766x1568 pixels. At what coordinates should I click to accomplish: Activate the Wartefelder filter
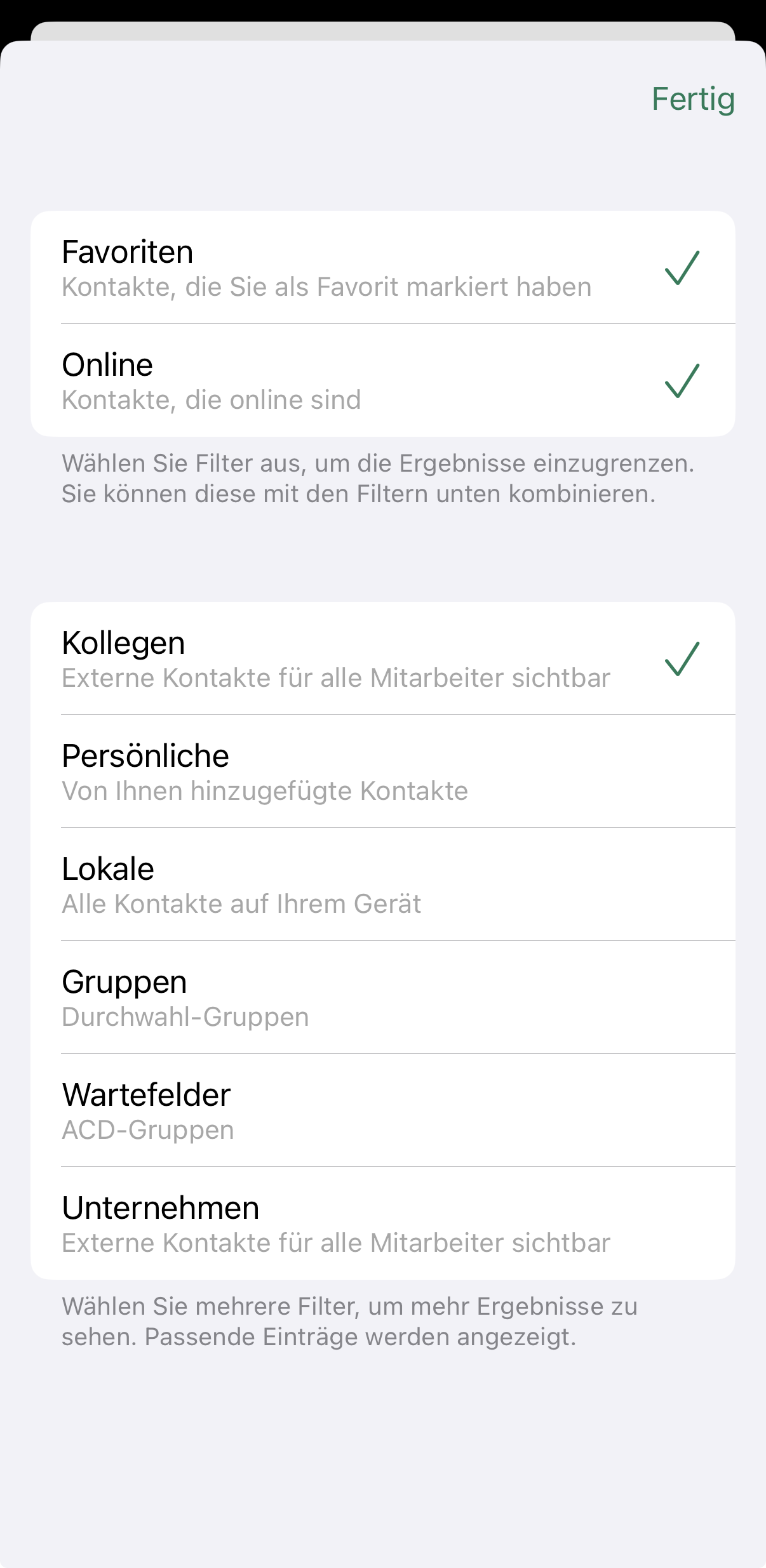tap(382, 1111)
